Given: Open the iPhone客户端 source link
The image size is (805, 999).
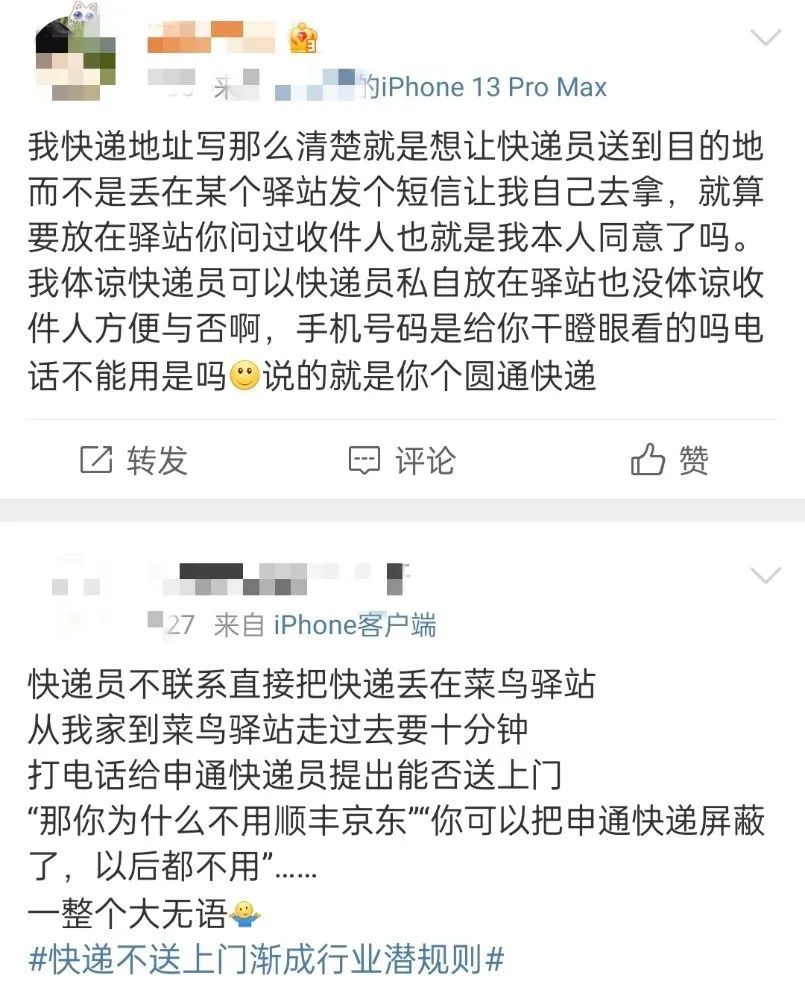Looking at the screenshot, I should 354,626.
